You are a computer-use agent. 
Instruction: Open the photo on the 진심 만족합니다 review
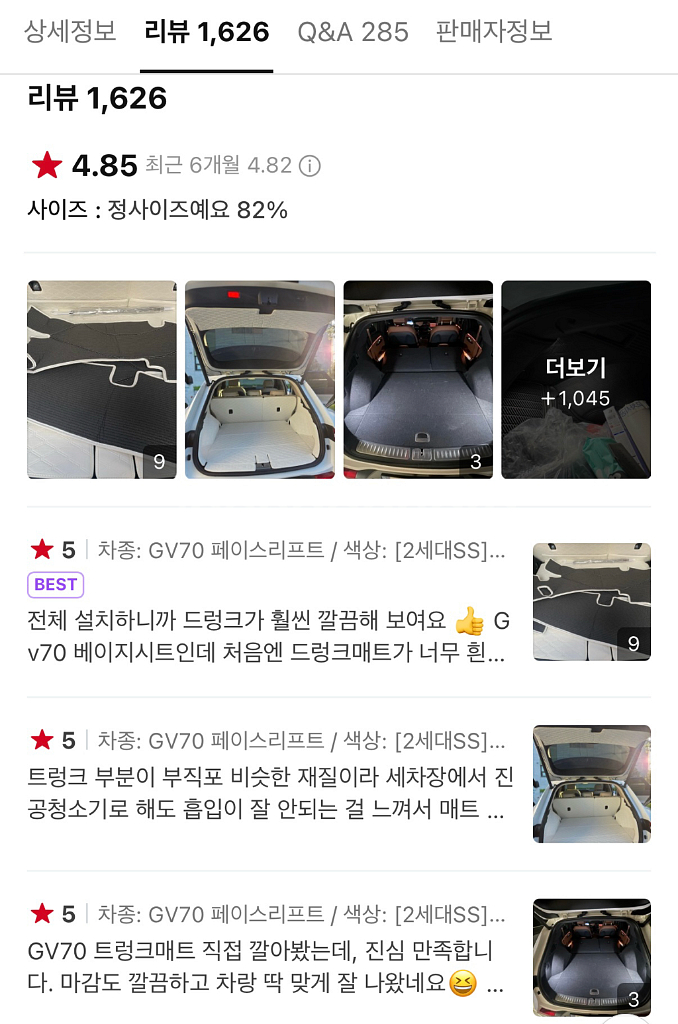[x=592, y=957]
